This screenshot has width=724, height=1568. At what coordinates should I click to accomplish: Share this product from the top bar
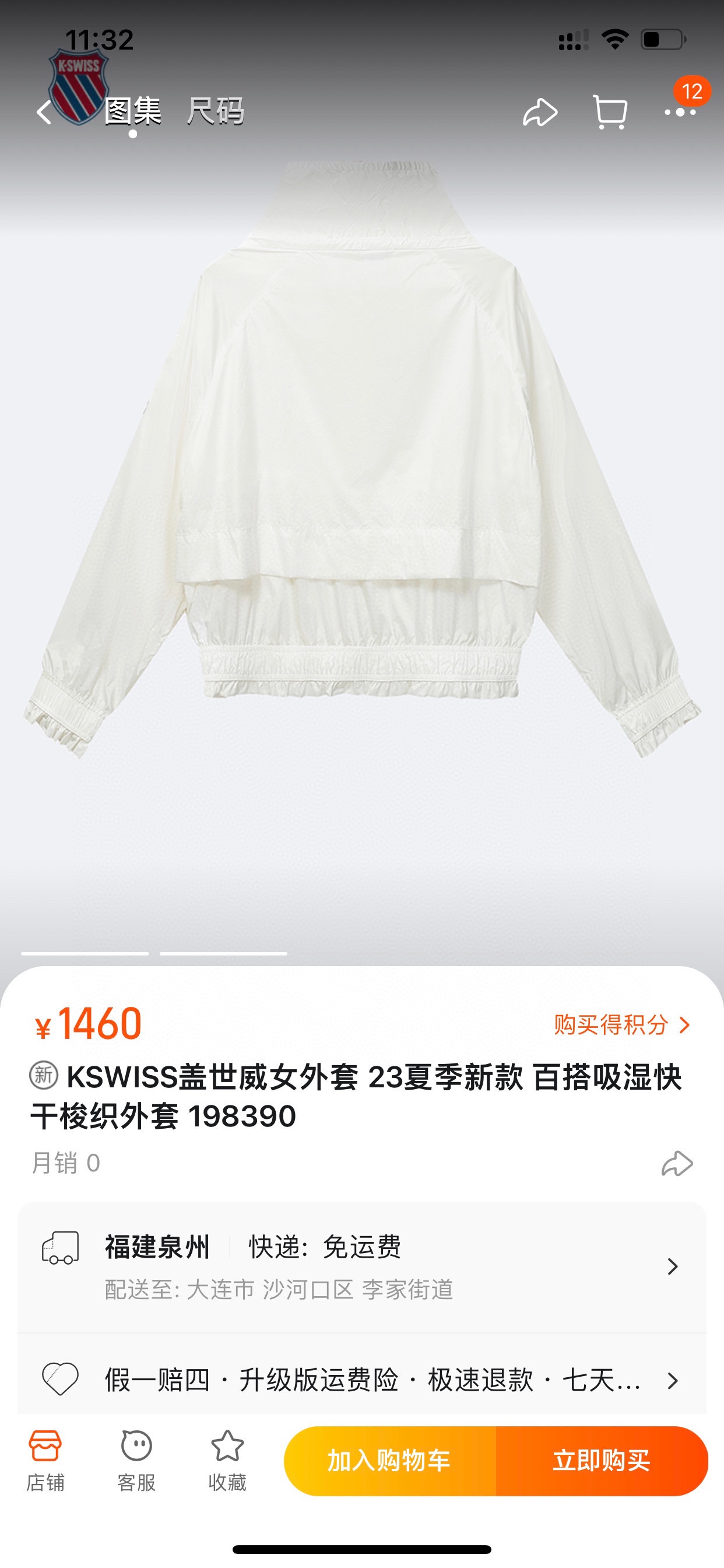(540, 113)
